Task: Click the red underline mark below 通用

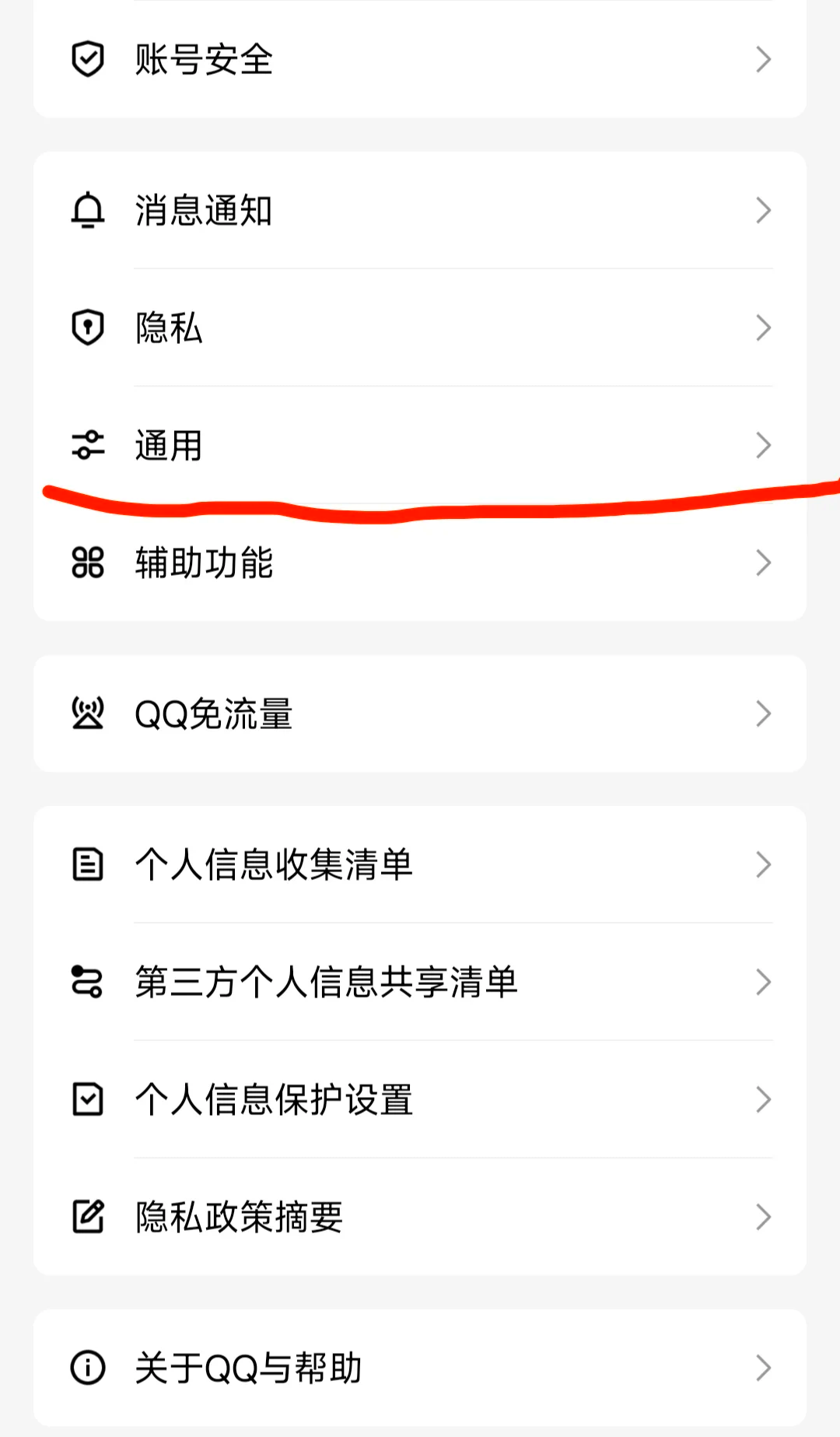Action: (420, 502)
